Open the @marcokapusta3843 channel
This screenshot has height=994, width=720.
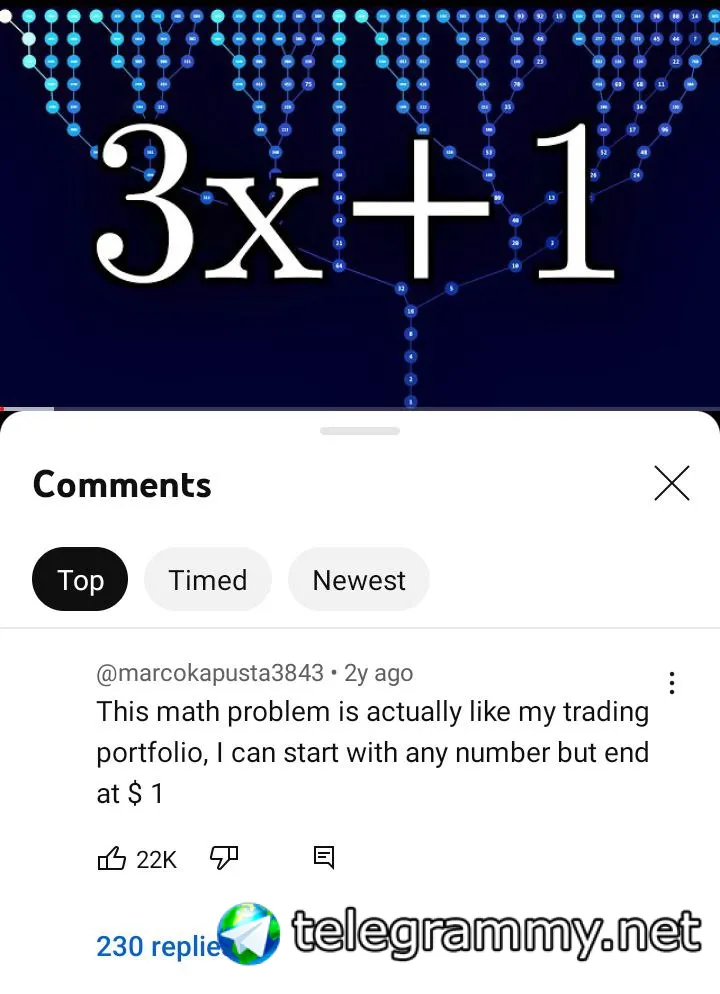pos(210,673)
